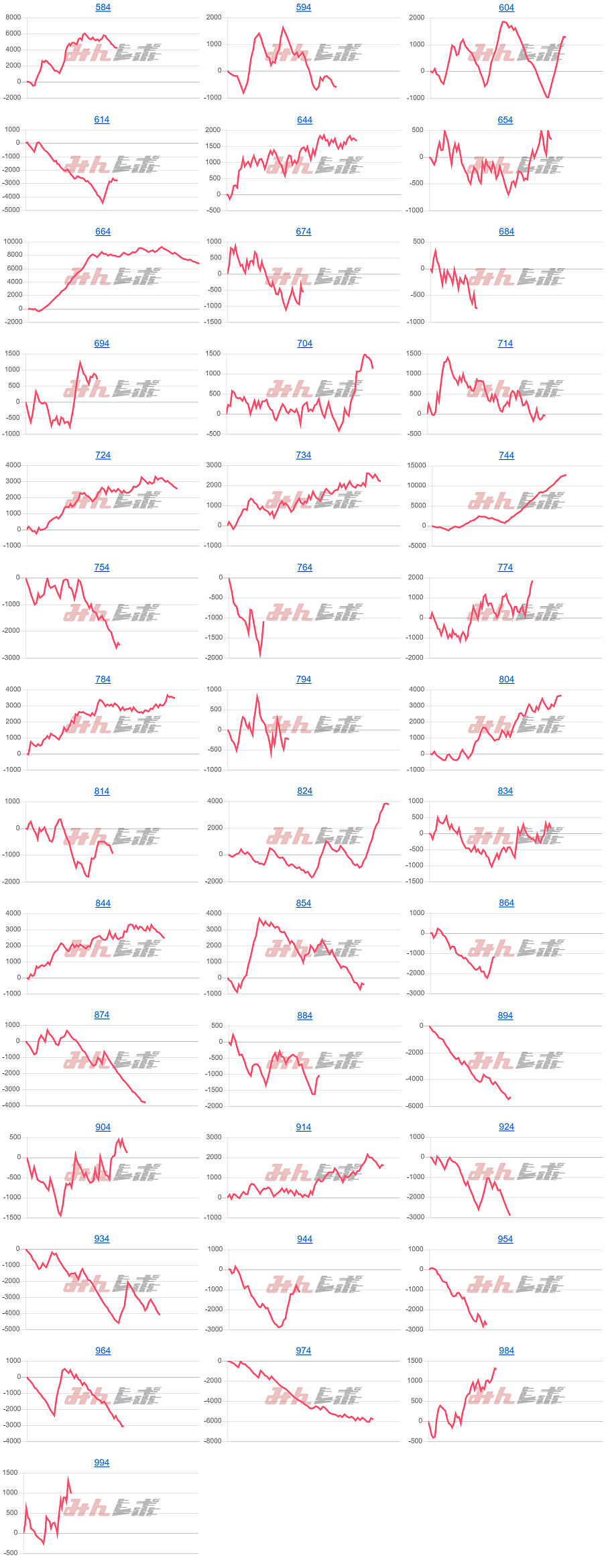
Task: Open the 594 chart link
Action: click(x=304, y=7)
